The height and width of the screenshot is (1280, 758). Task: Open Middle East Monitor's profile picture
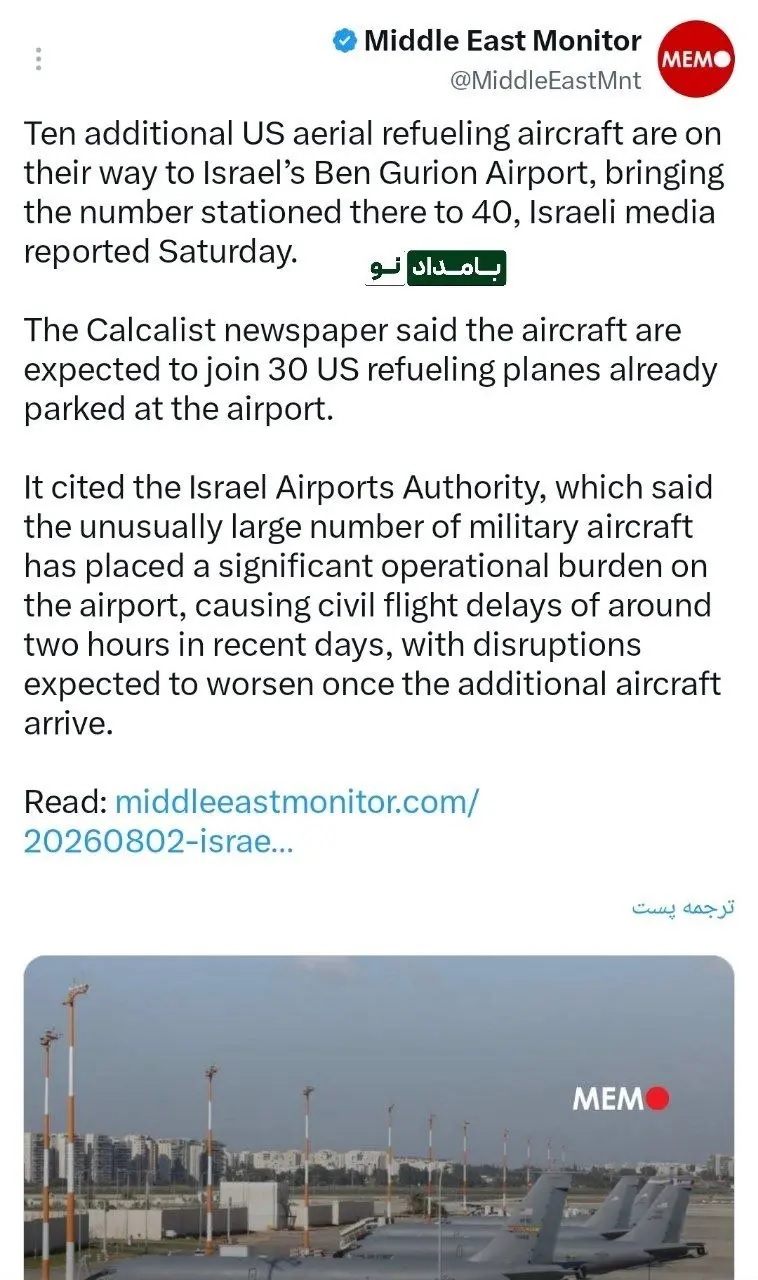(696, 59)
